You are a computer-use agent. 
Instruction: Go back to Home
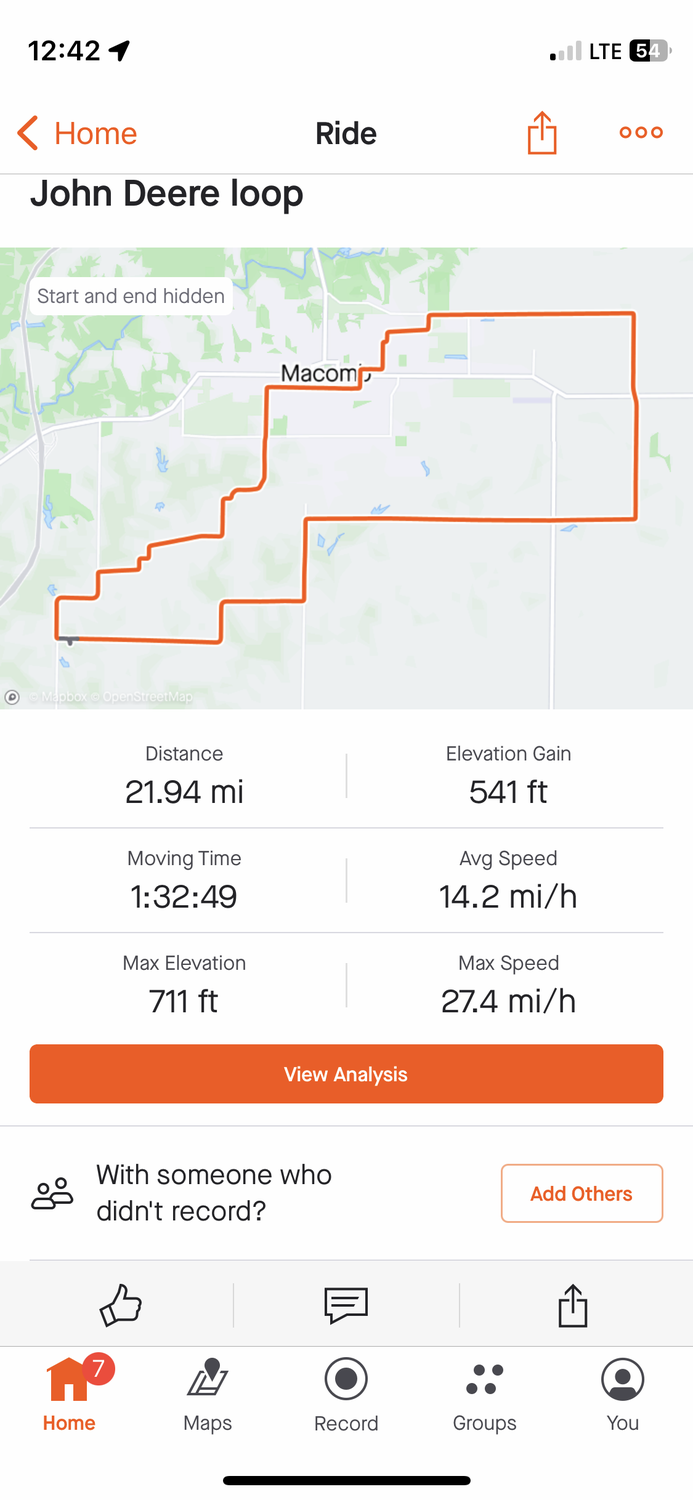(77, 133)
